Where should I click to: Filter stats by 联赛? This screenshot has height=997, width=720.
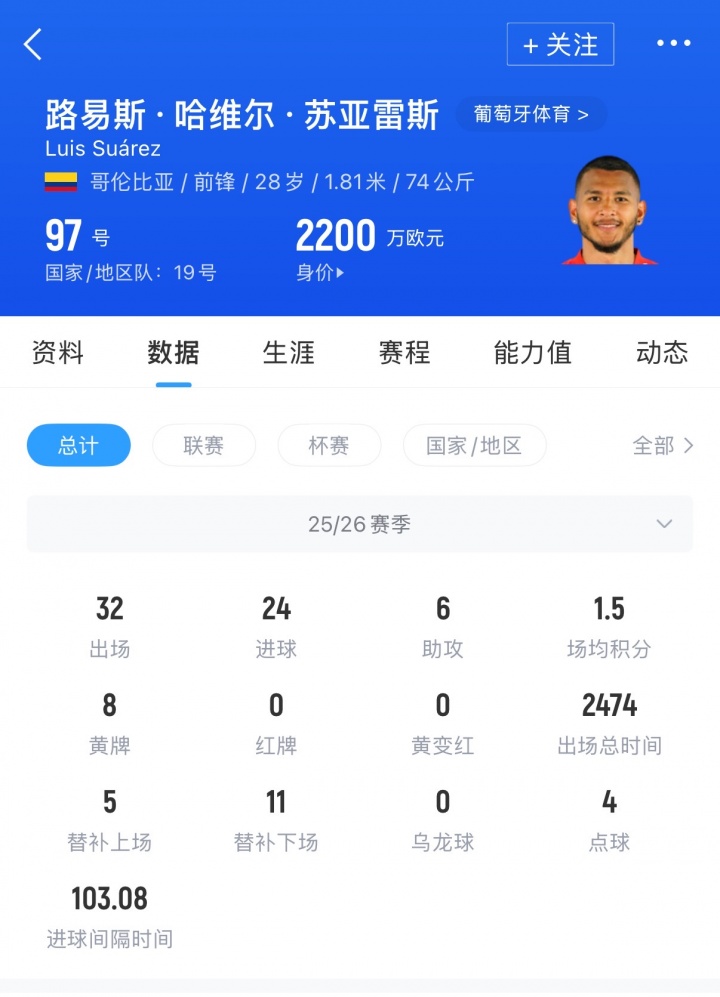point(204,445)
